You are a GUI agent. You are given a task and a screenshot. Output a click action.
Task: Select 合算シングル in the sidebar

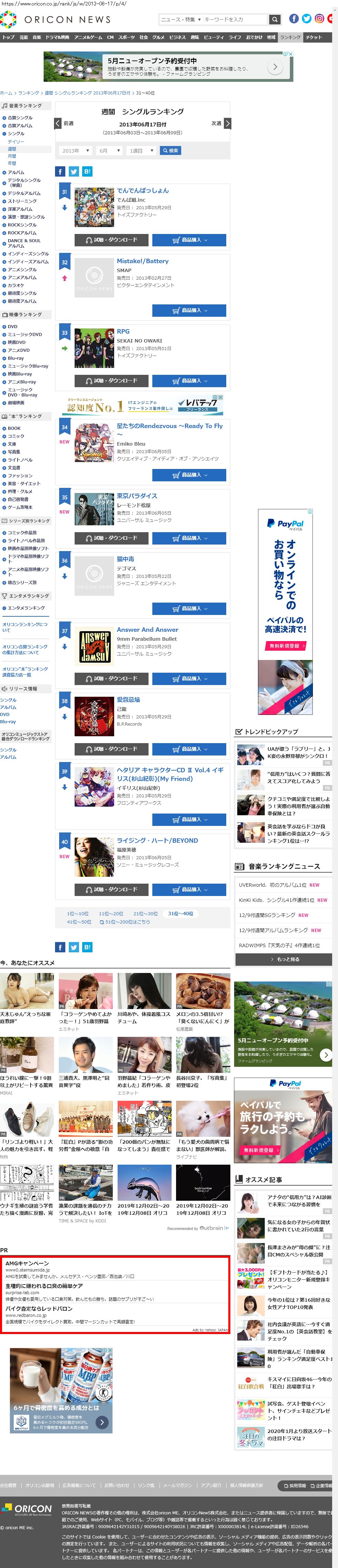[20, 117]
